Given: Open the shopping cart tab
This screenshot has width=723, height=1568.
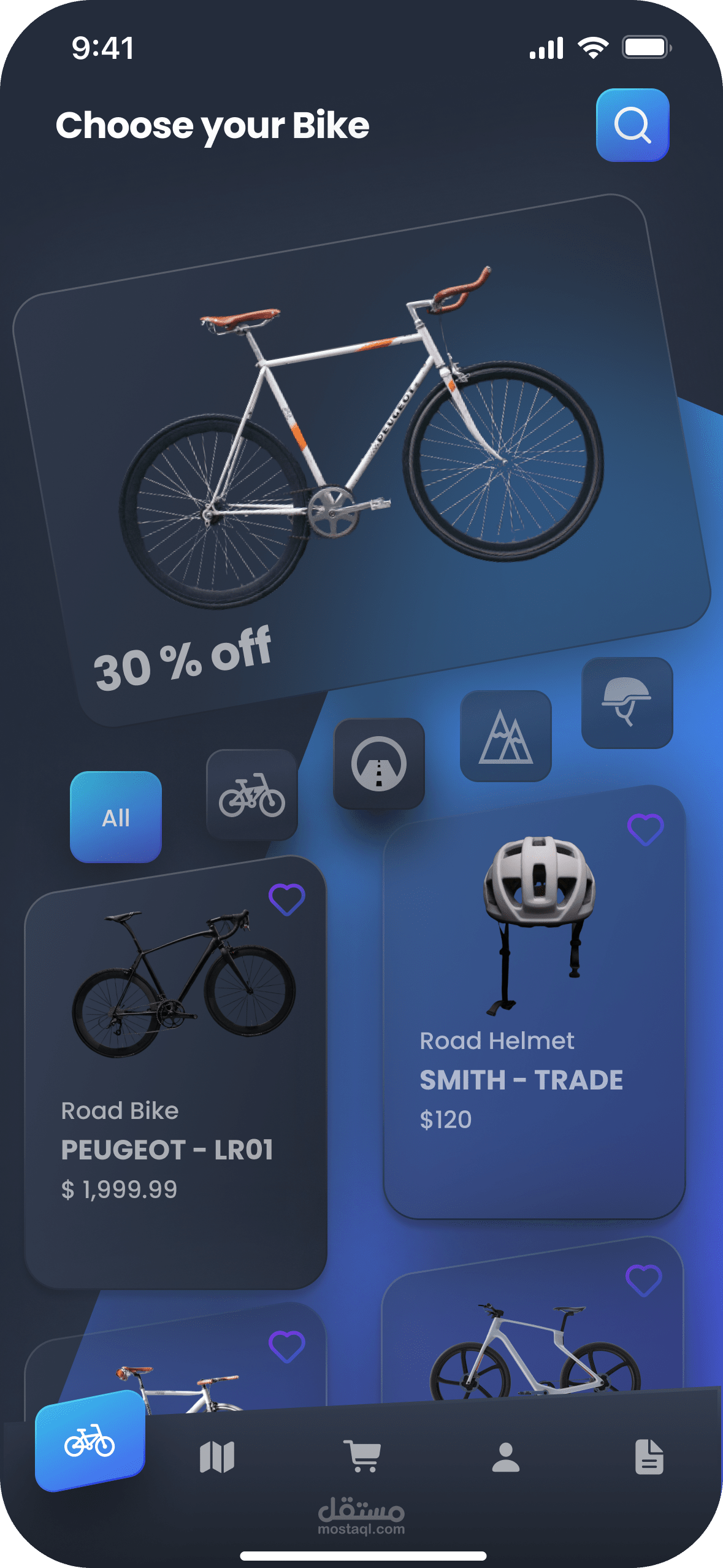Looking at the screenshot, I should coord(362,1456).
